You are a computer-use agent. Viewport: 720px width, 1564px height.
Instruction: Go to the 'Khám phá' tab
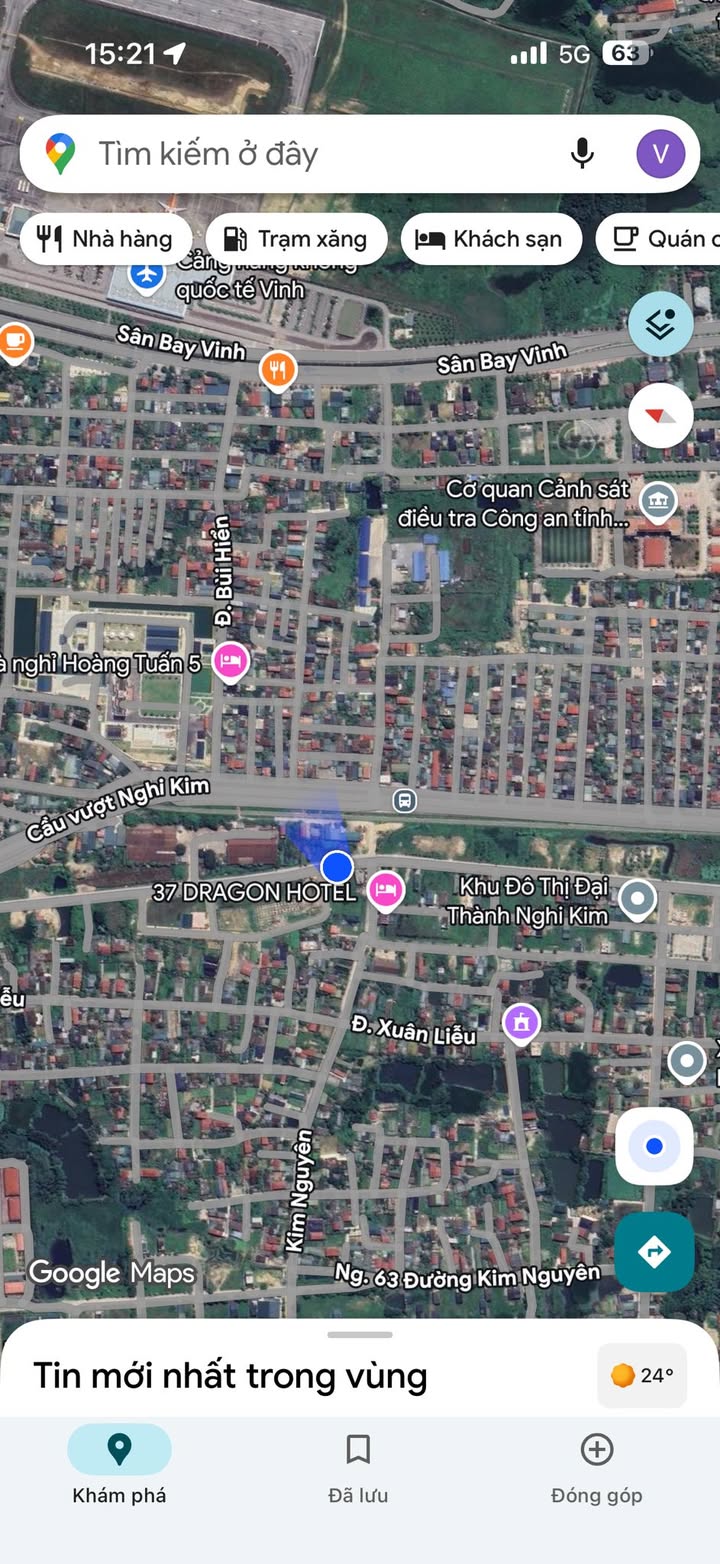tap(119, 1467)
